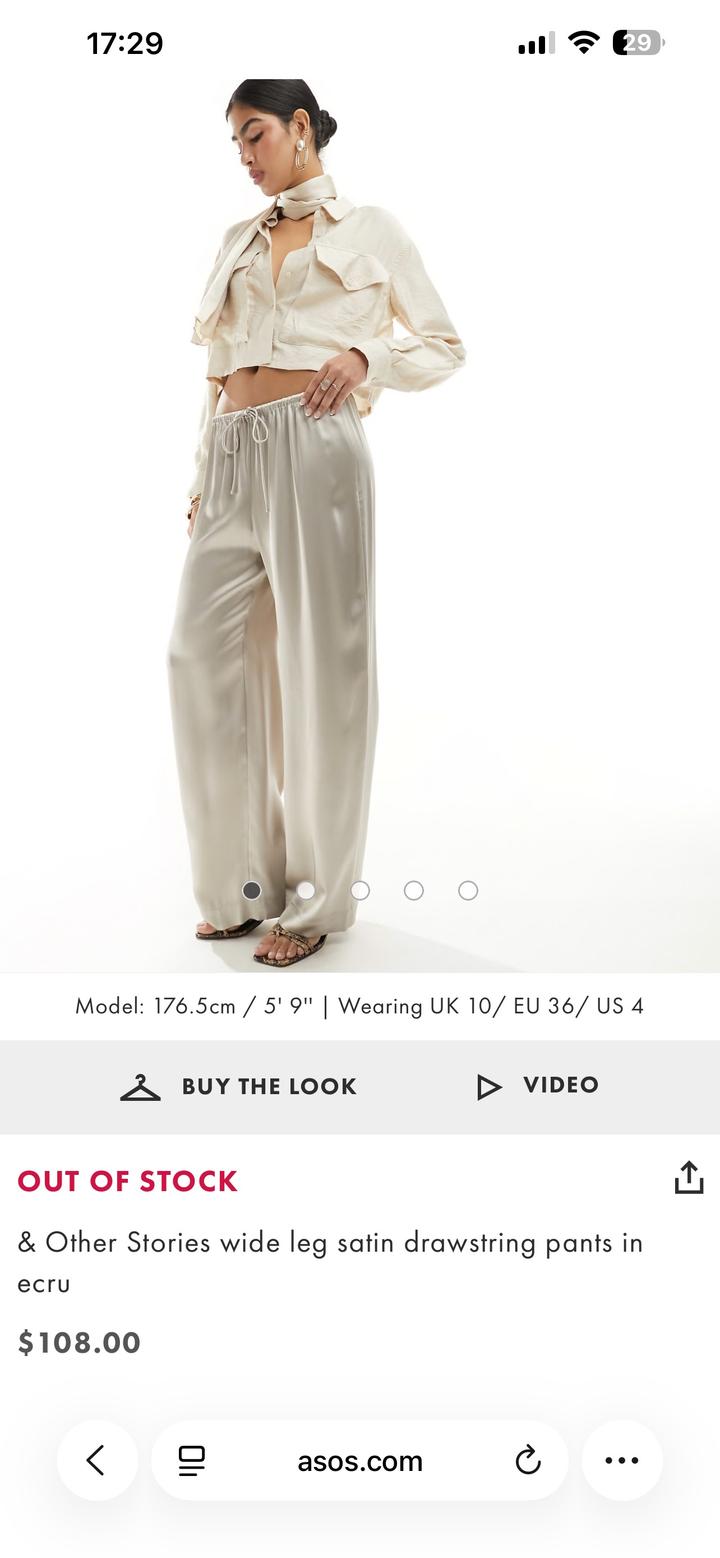
Task: Share this product
Action: pyautogui.click(x=689, y=1178)
